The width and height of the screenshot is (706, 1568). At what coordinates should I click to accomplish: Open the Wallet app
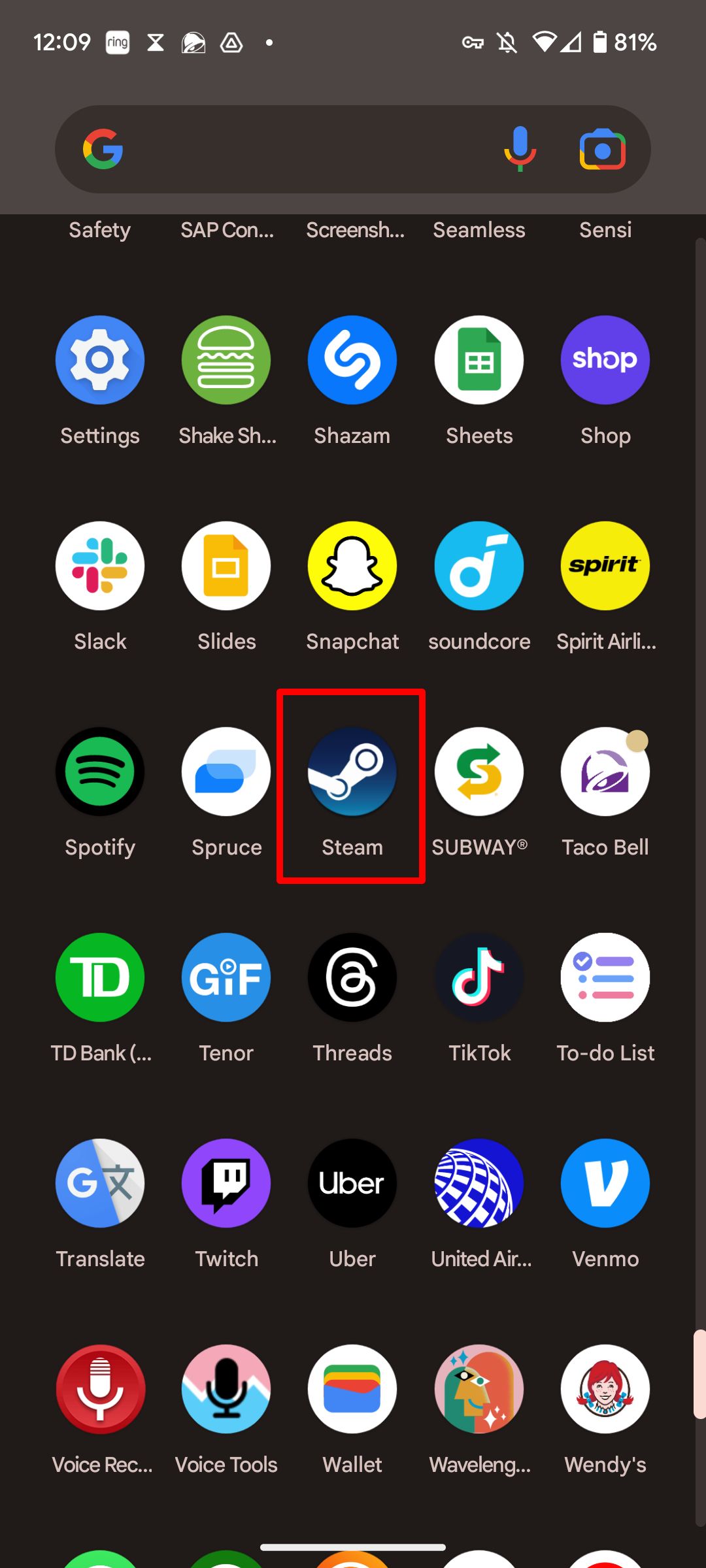click(352, 1389)
